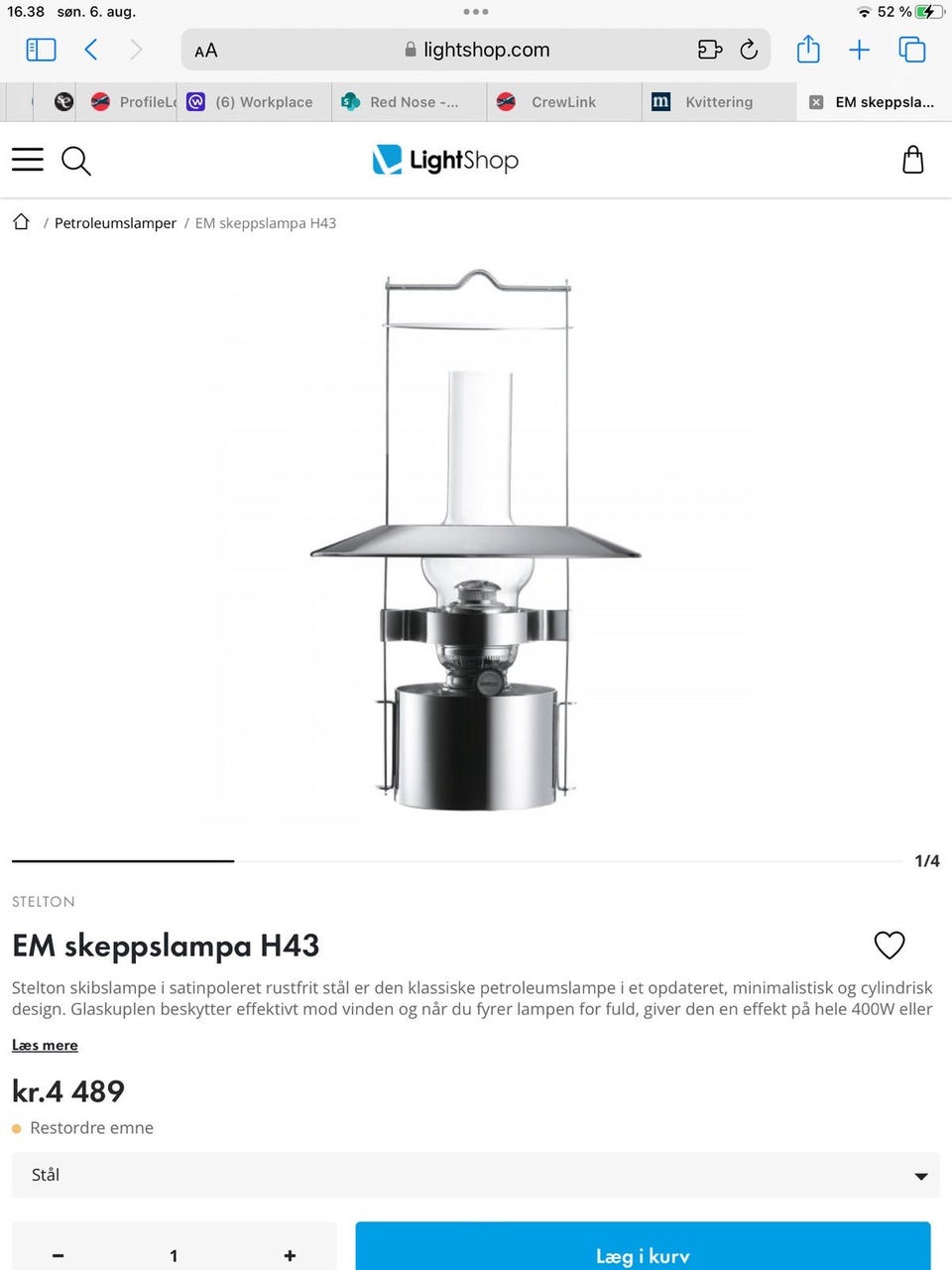This screenshot has width=952, height=1270.
Task: Open the hamburger menu
Action: coord(28,160)
